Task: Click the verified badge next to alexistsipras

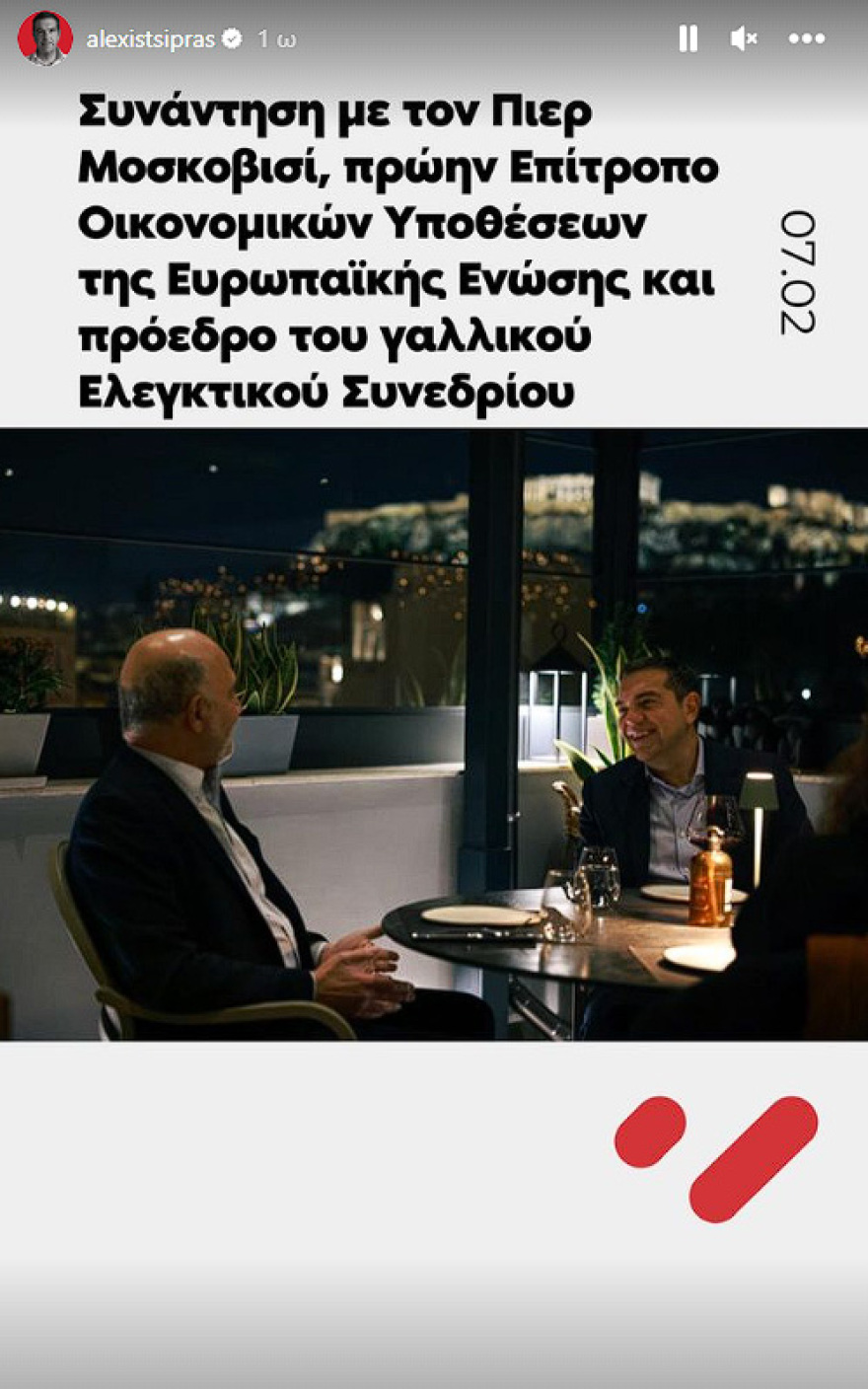Action: (x=233, y=39)
